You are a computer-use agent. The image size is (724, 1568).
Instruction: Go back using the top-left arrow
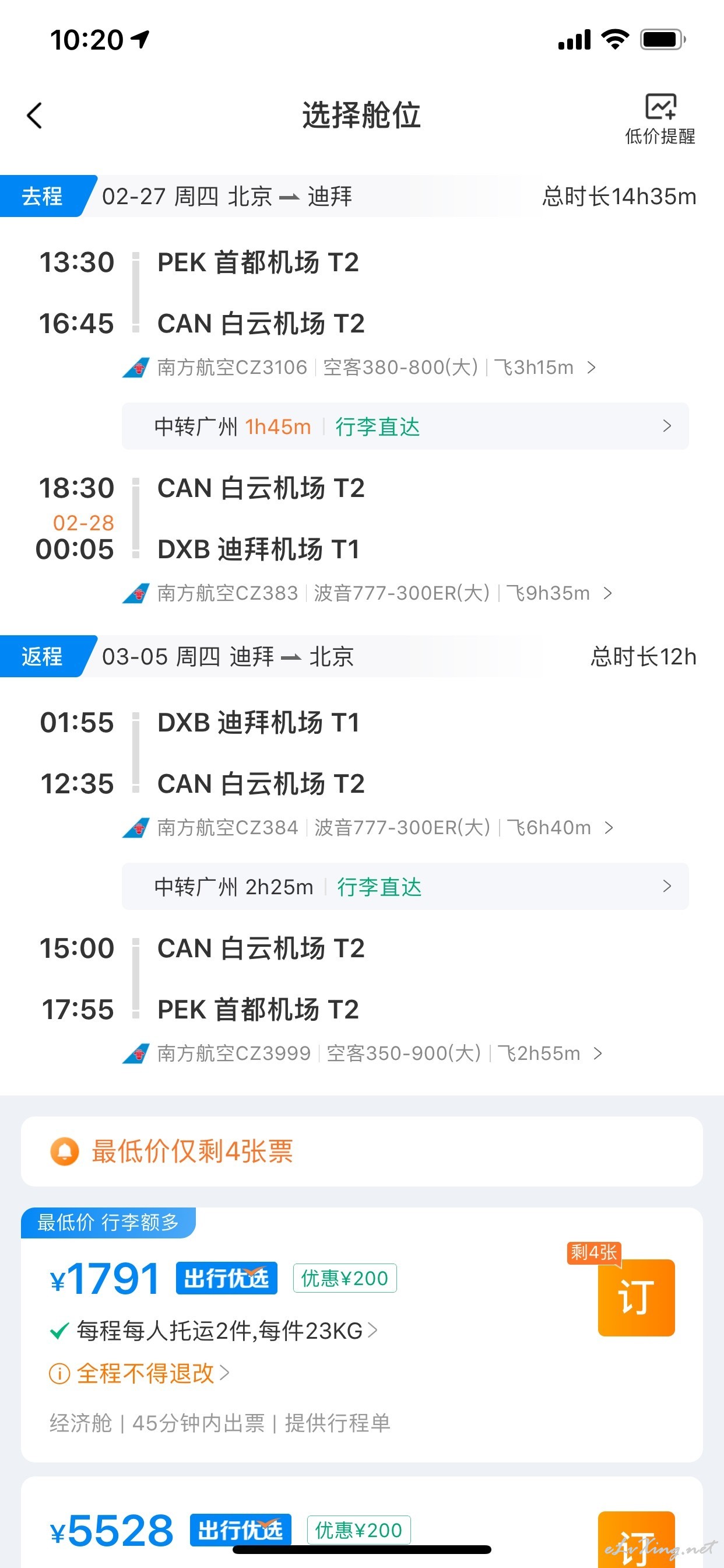[34, 115]
